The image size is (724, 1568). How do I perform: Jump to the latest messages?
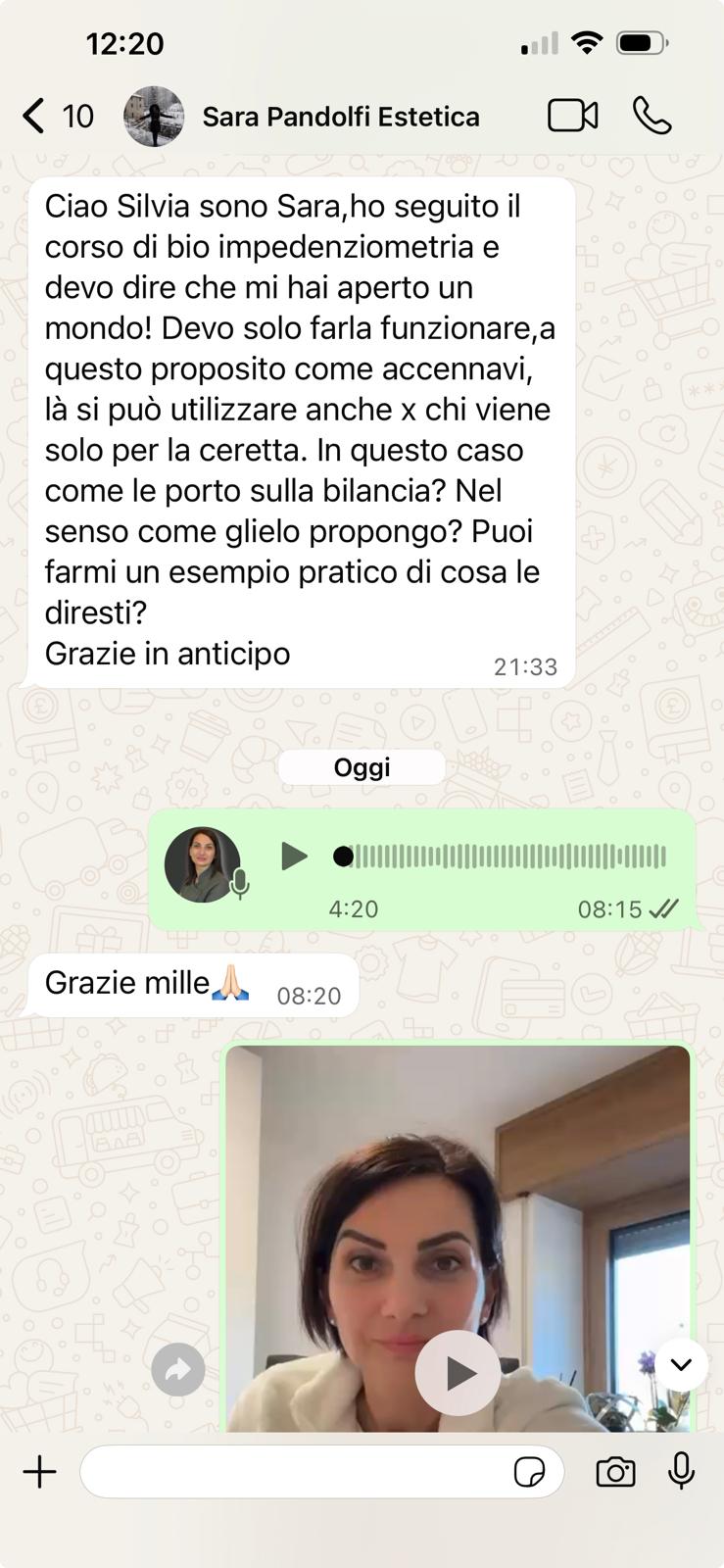[x=681, y=1364]
